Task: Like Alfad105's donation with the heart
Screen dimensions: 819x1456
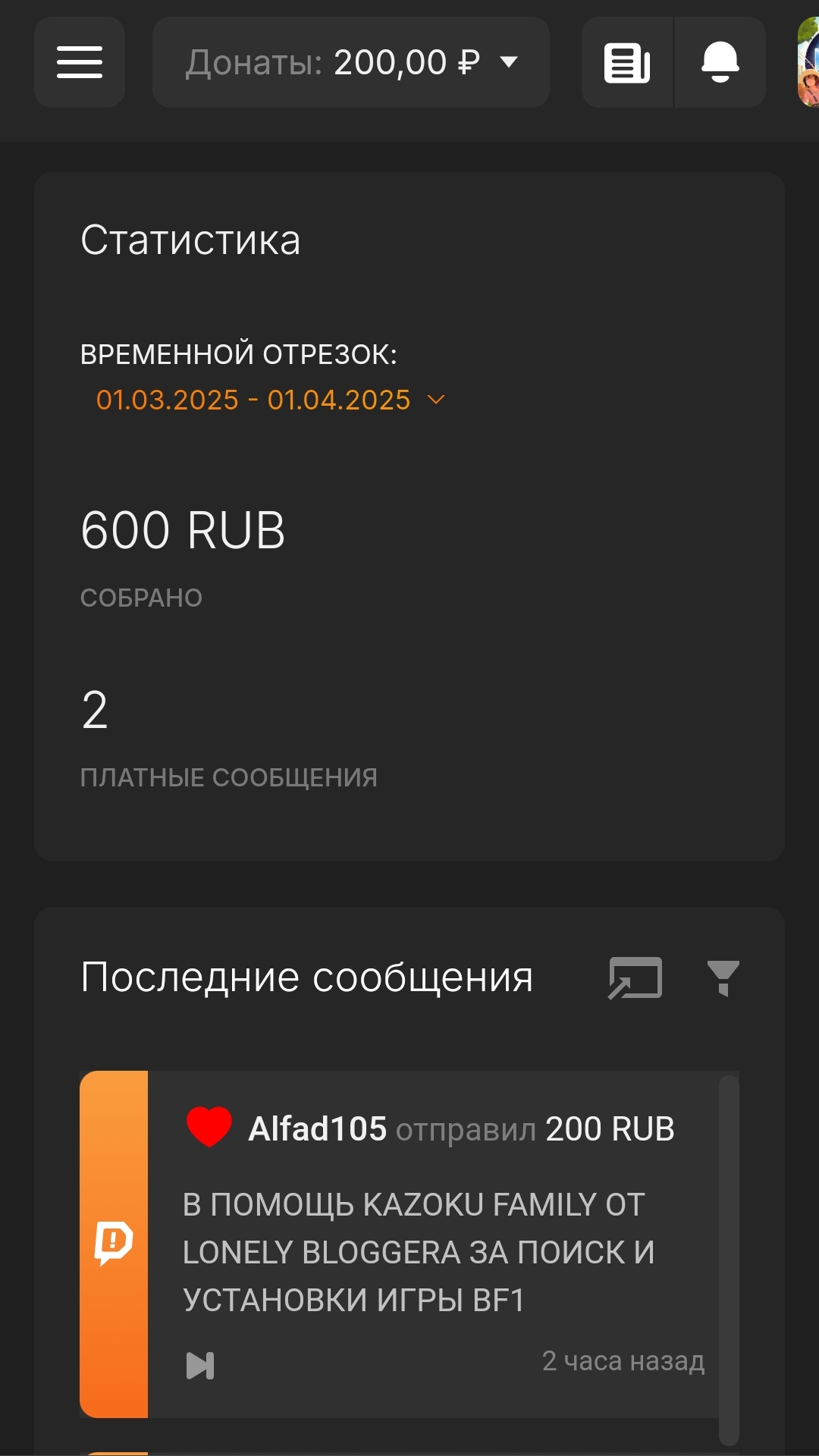Action: click(x=209, y=1127)
